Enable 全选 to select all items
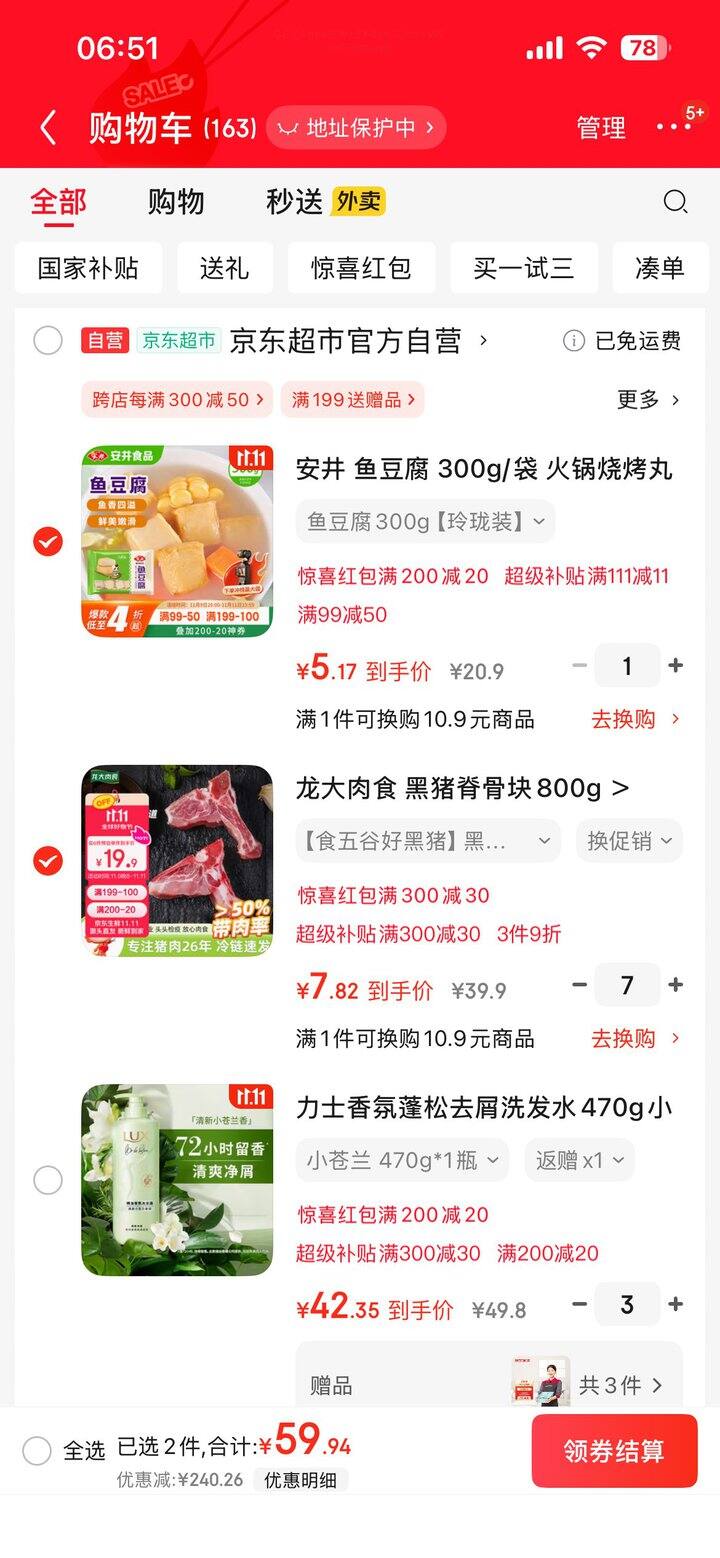Viewport: 720px width, 1558px height. click(x=35, y=1451)
